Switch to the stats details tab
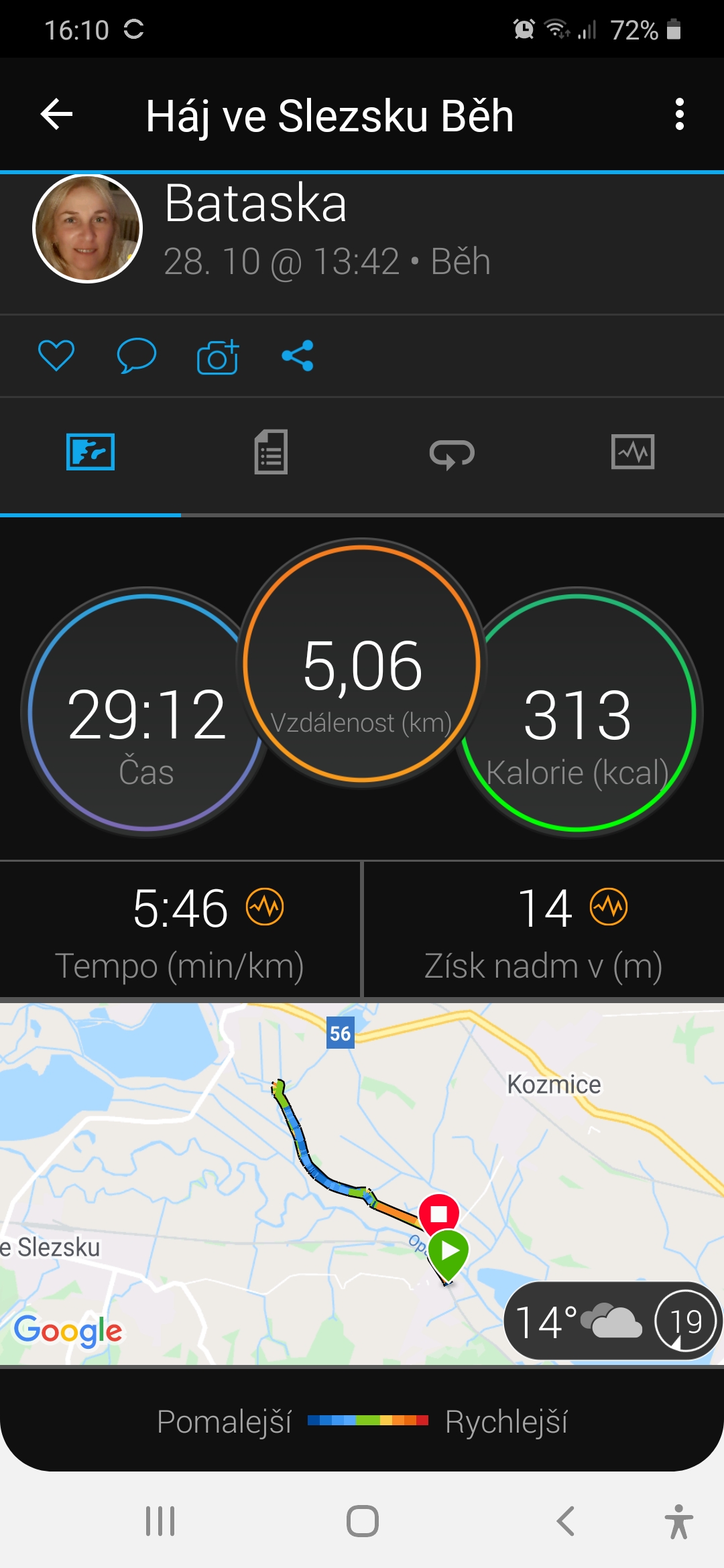The width and height of the screenshot is (724, 1568). point(271,452)
